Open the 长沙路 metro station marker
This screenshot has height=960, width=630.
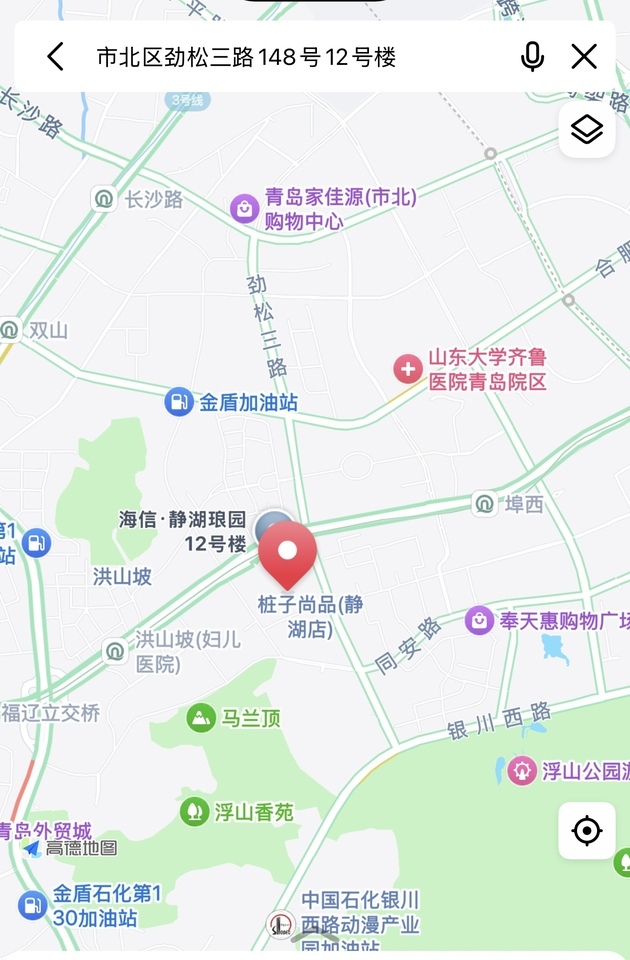(x=103, y=199)
